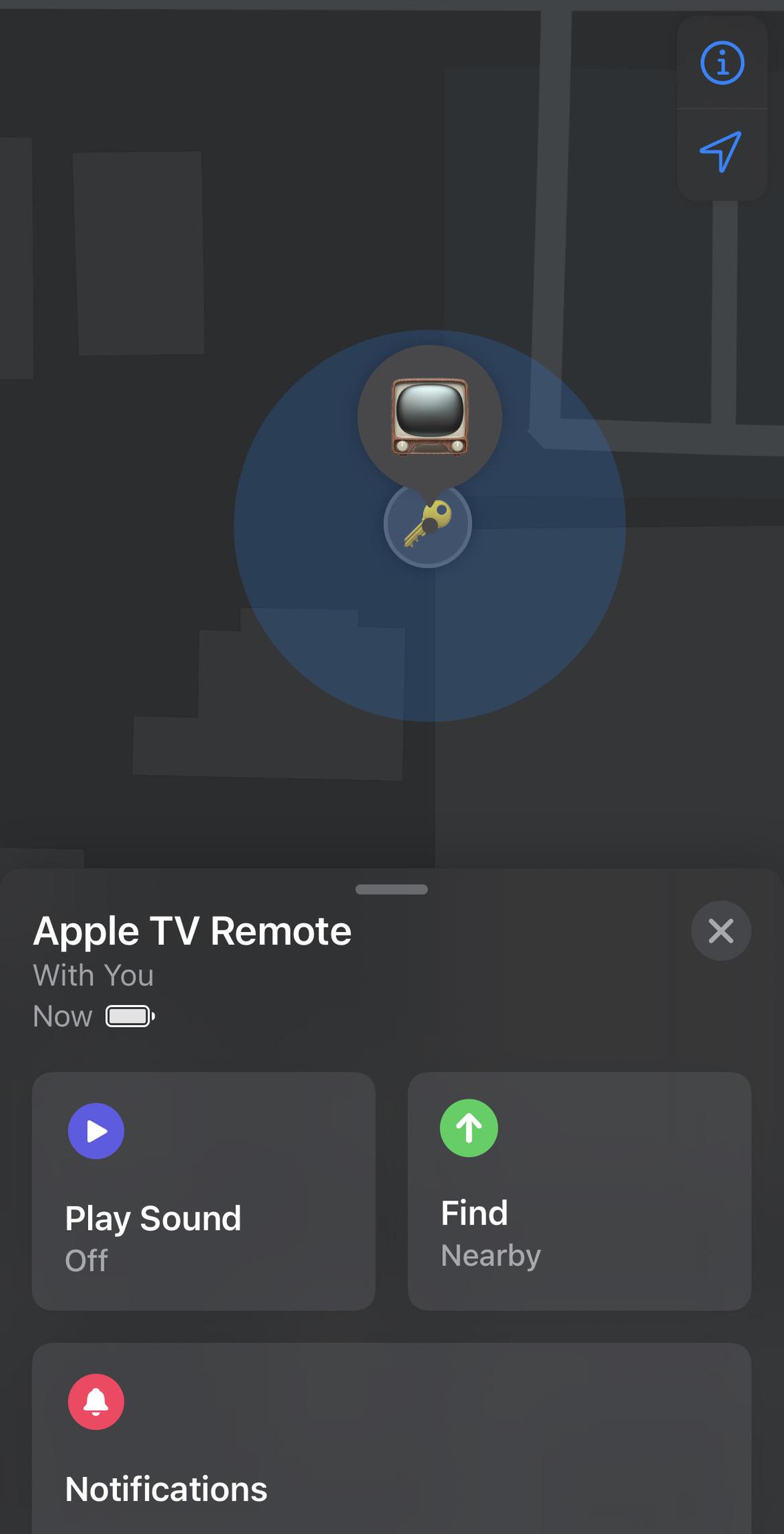Center map on current location
The height and width of the screenshot is (1534, 784).
point(721,151)
